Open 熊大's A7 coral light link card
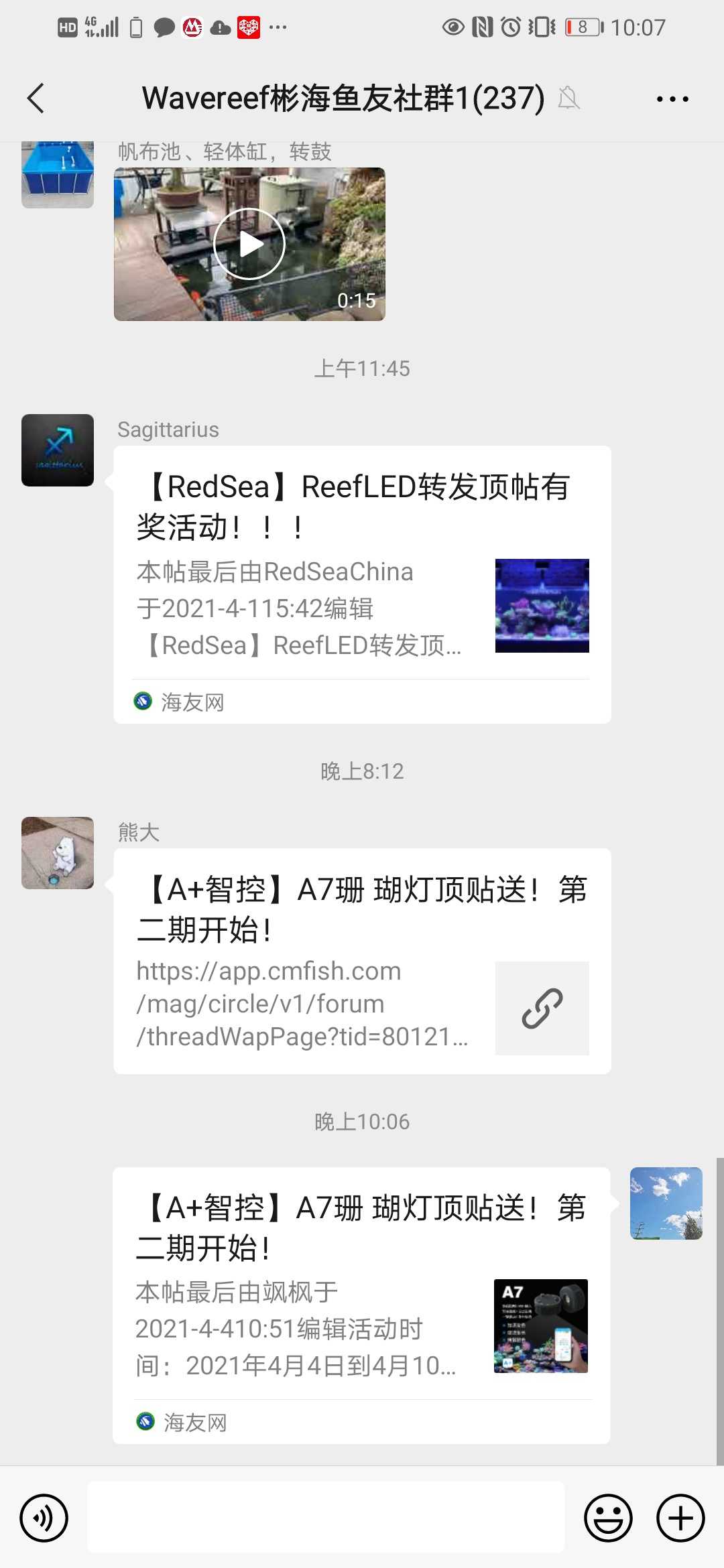This screenshot has height=1568, width=724. pyautogui.click(x=362, y=961)
